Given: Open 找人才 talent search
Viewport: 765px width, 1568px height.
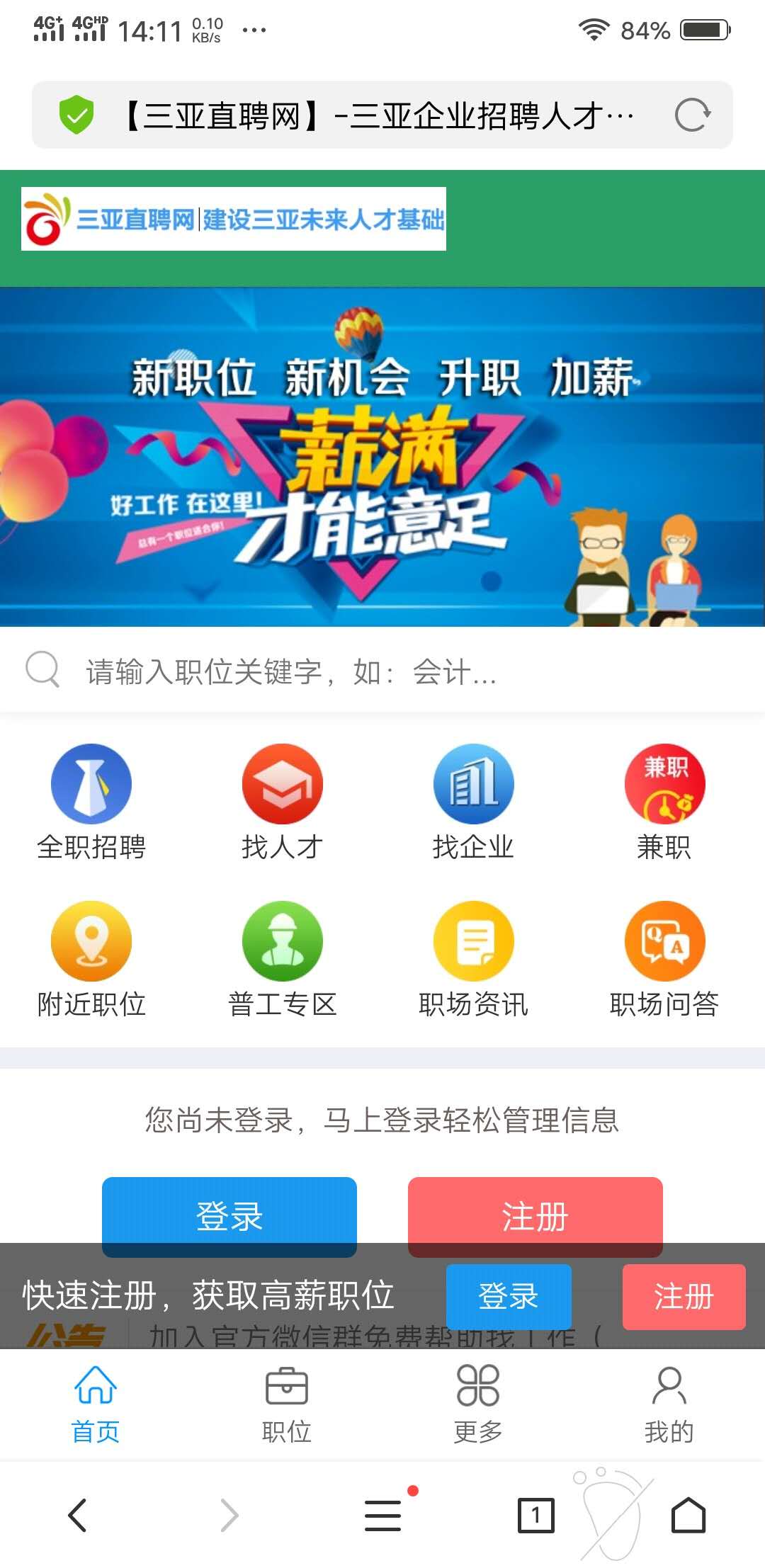Looking at the screenshot, I should pyautogui.click(x=282, y=802).
